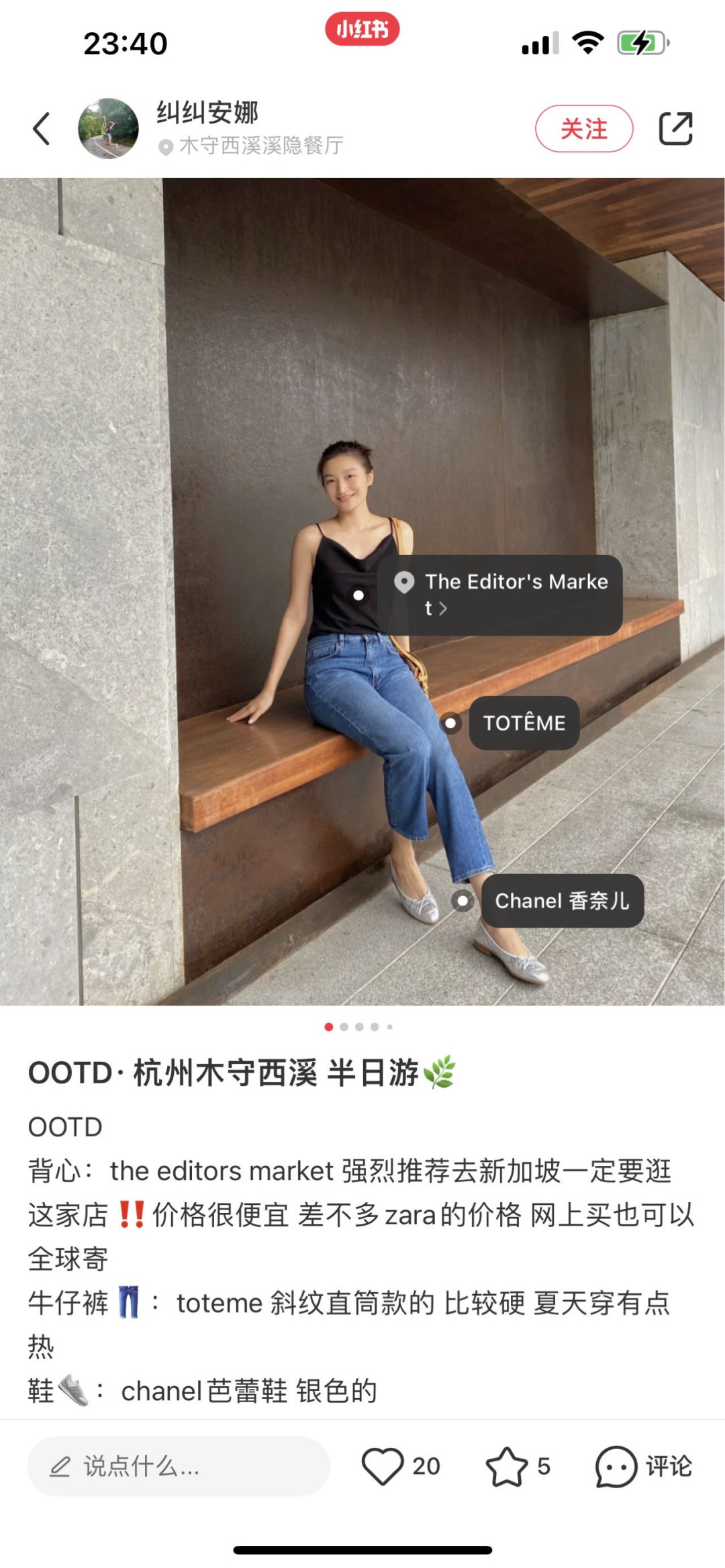Open the 木守西溪溪隐餐厅 location link

pos(260,146)
